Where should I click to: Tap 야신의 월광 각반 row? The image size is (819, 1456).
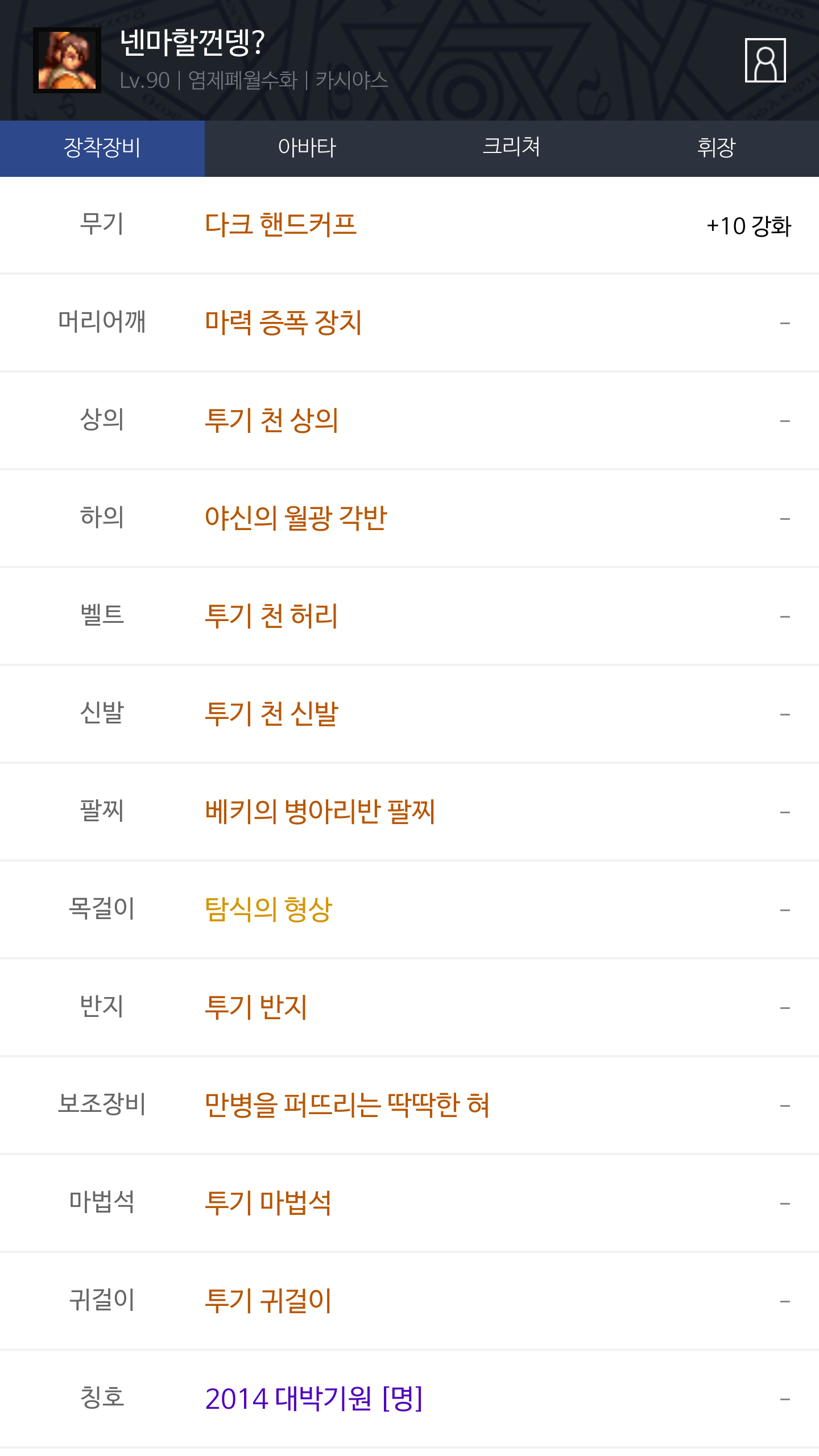(x=409, y=519)
